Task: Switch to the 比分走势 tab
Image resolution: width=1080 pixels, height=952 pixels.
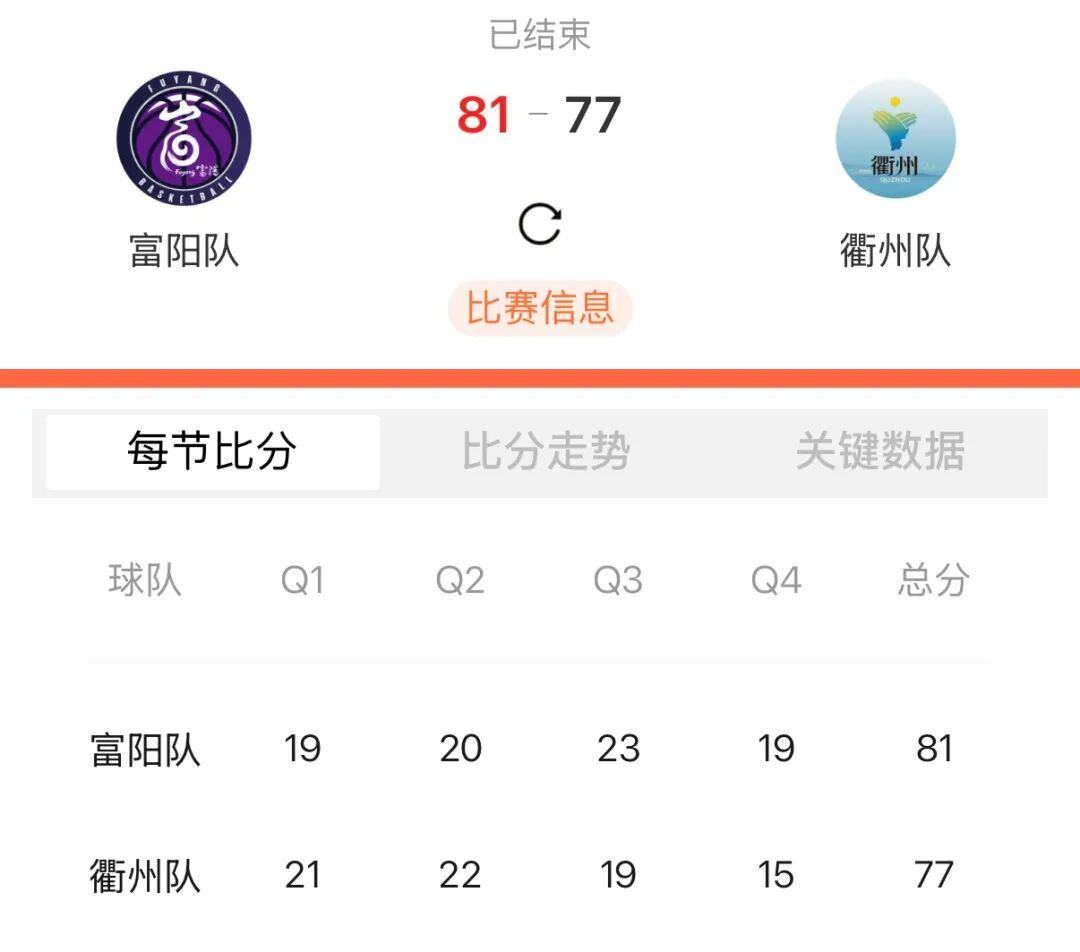Action: pyautogui.click(x=546, y=452)
